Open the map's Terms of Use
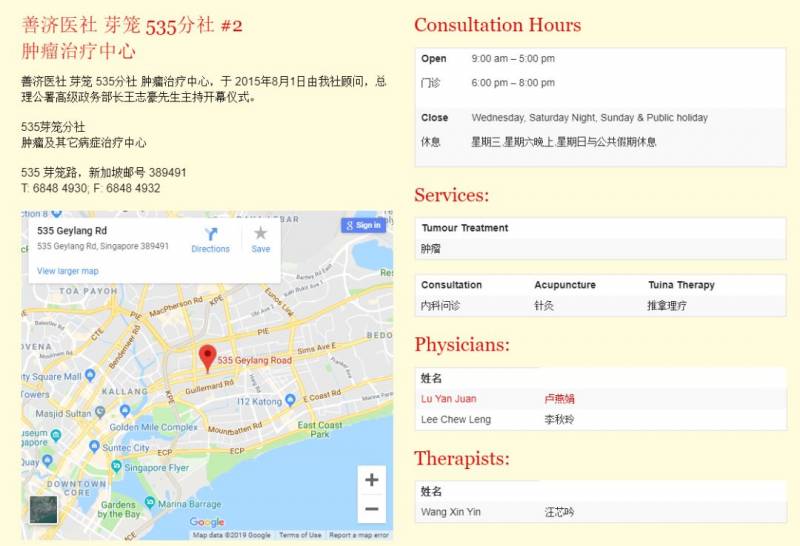800x546 pixels. [300, 535]
